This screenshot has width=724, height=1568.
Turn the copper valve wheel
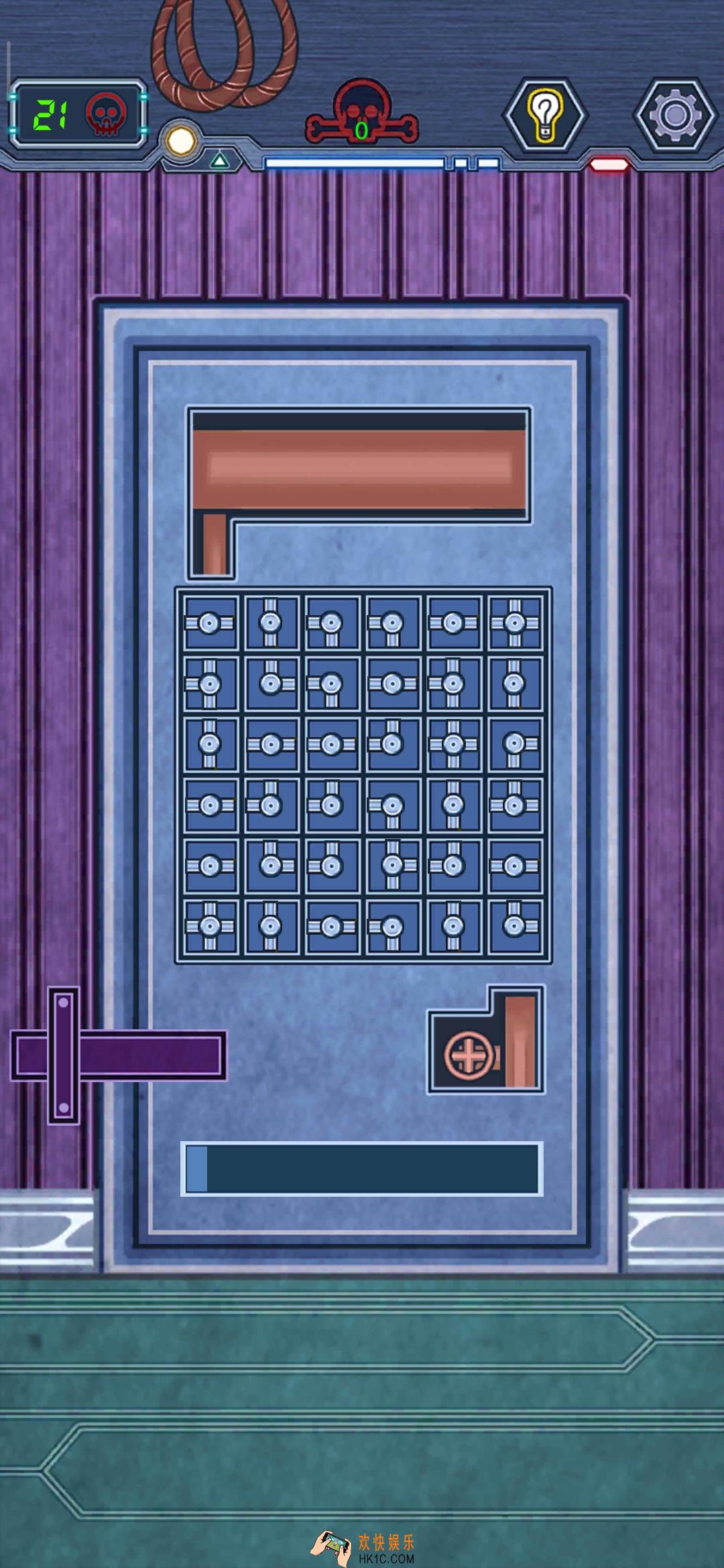[x=470, y=1057]
